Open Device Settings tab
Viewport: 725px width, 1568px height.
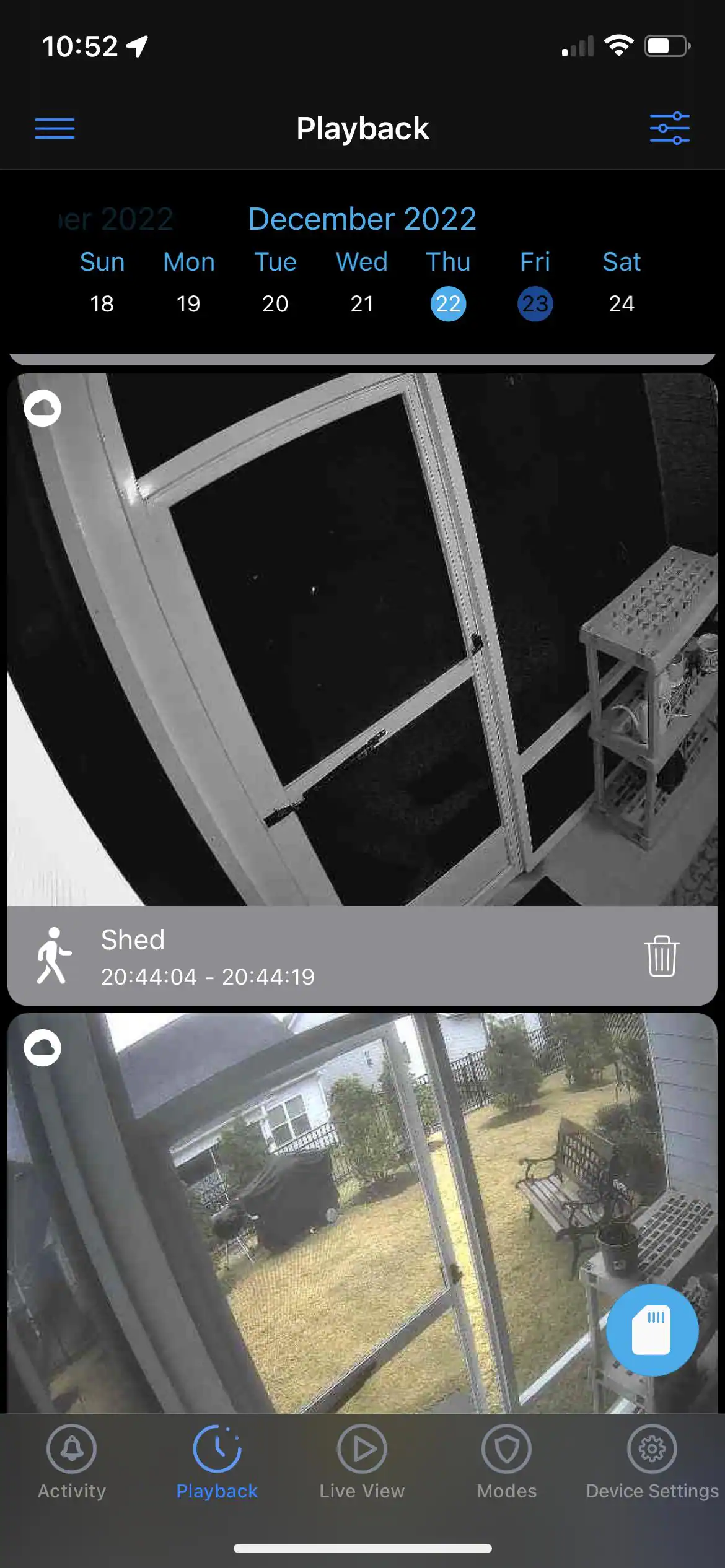(x=652, y=1461)
